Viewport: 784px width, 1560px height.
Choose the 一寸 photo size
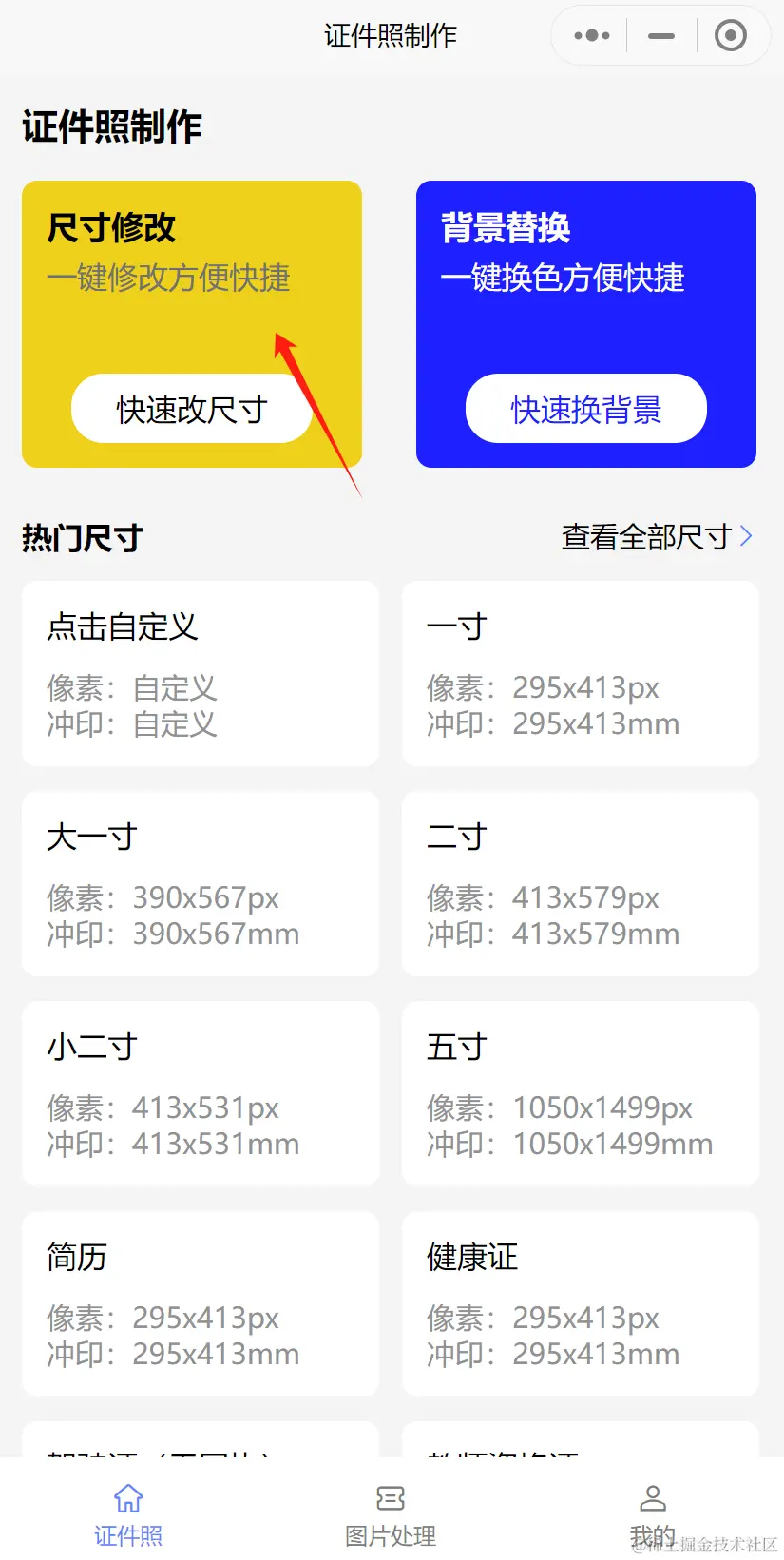pos(581,673)
